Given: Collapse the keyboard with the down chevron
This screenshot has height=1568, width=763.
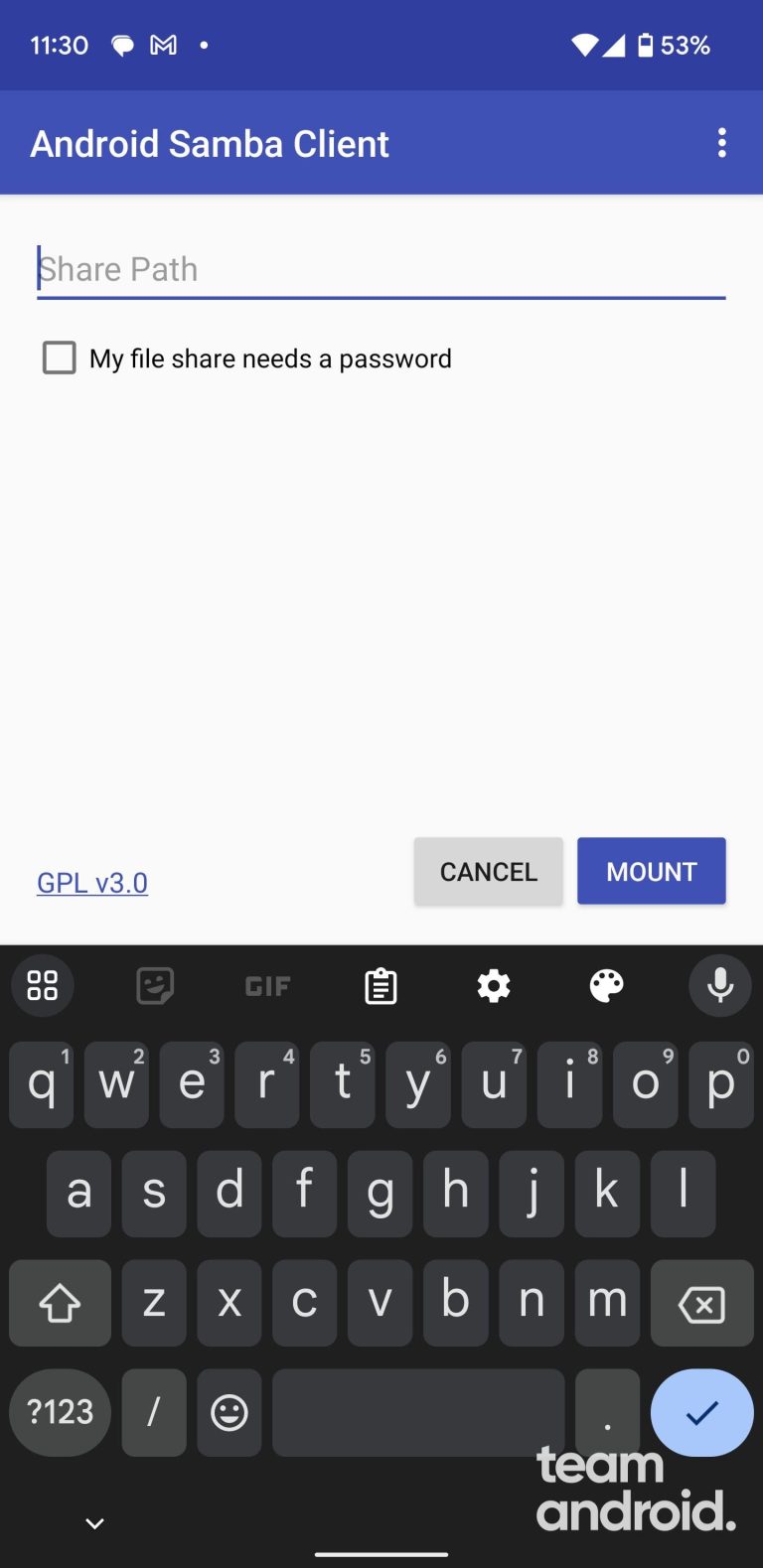Looking at the screenshot, I should tap(94, 1522).
